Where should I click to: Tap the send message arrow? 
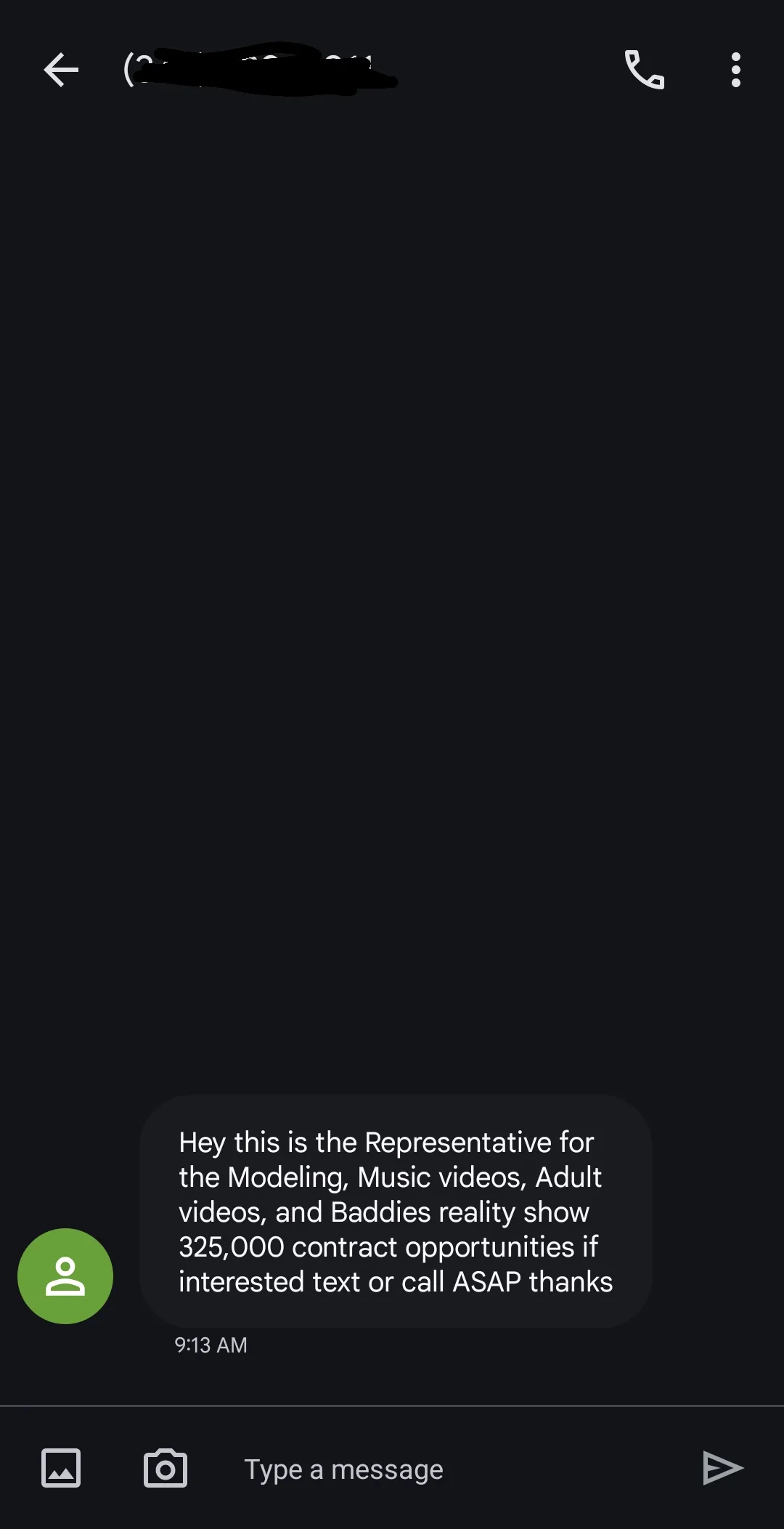pyautogui.click(x=722, y=1468)
